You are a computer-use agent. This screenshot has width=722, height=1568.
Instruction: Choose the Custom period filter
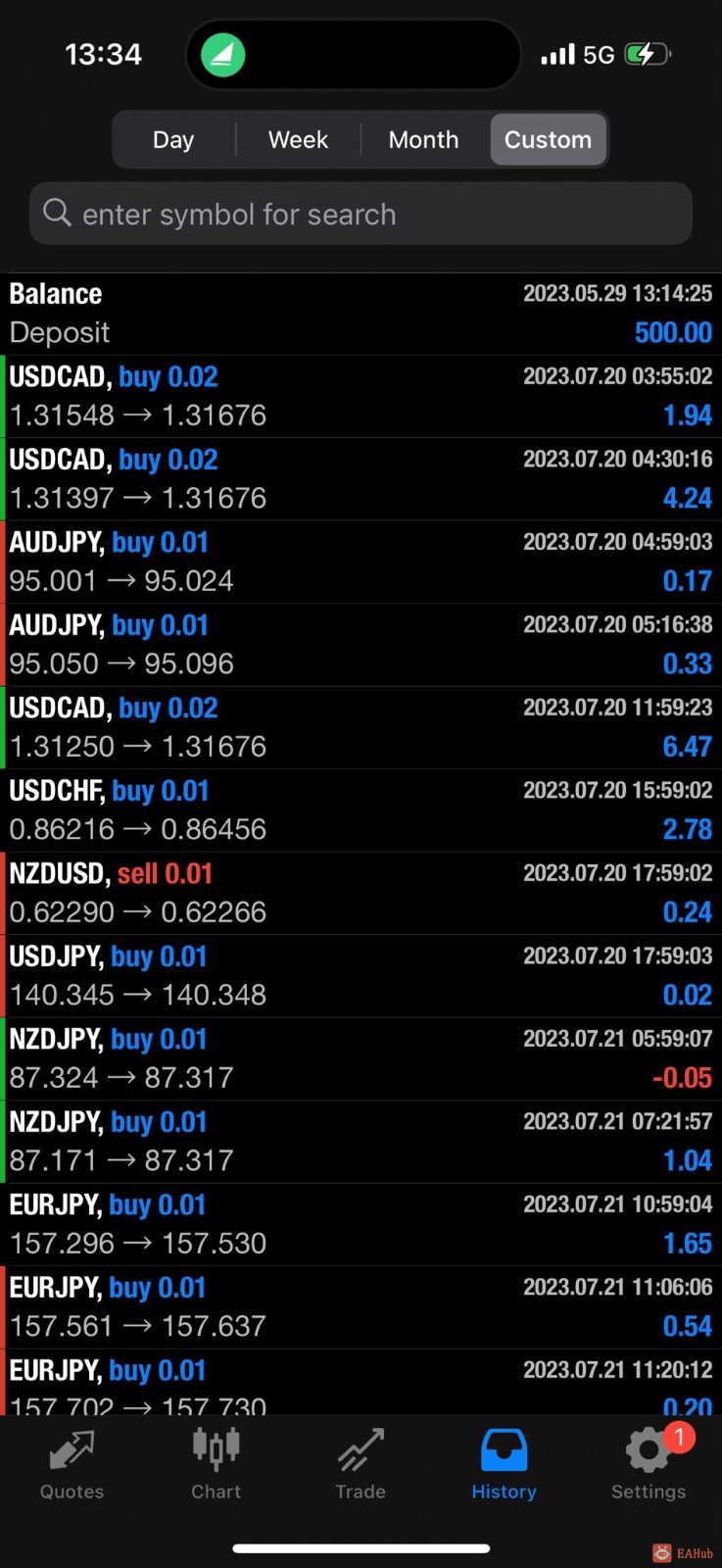click(548, 140)
